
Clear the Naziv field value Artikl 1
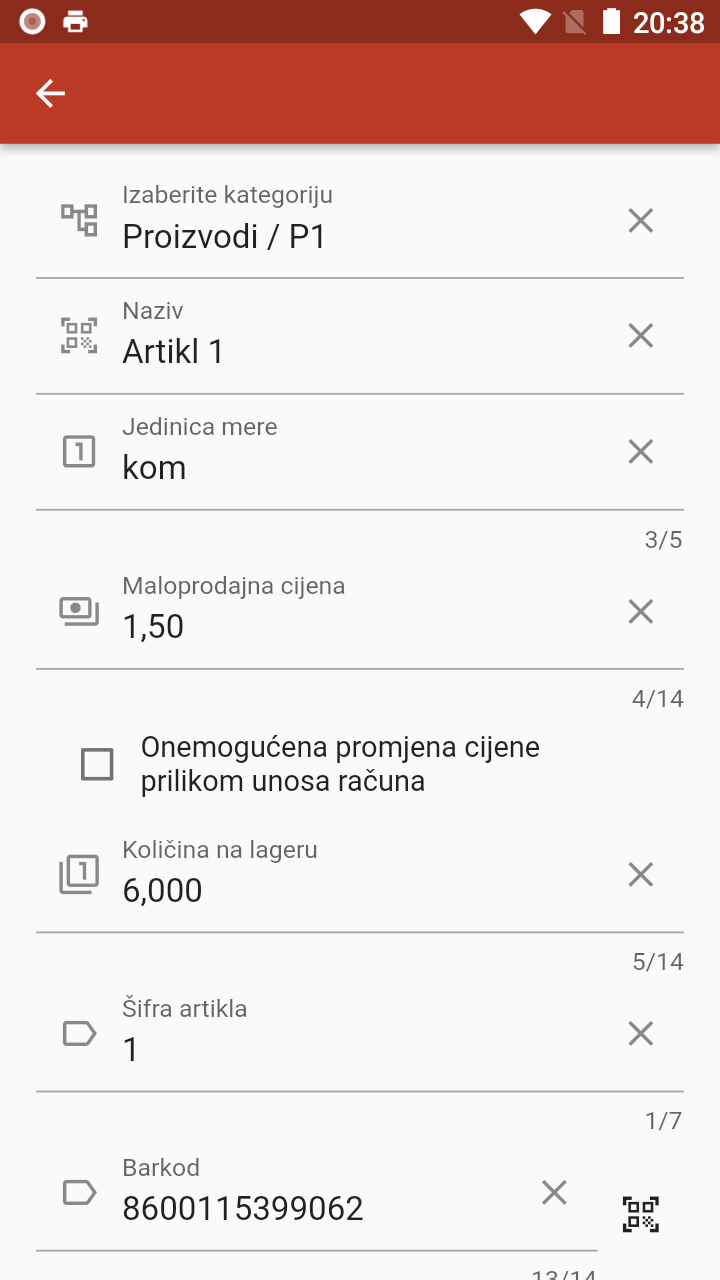pos(641,335)
